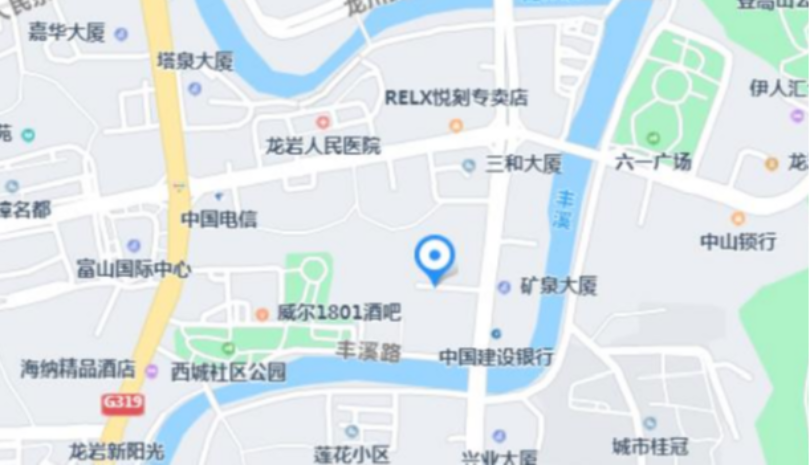Tap the 西城社区公园 park marker
Viewport: 810px width, 465px height.
(228, 349)
